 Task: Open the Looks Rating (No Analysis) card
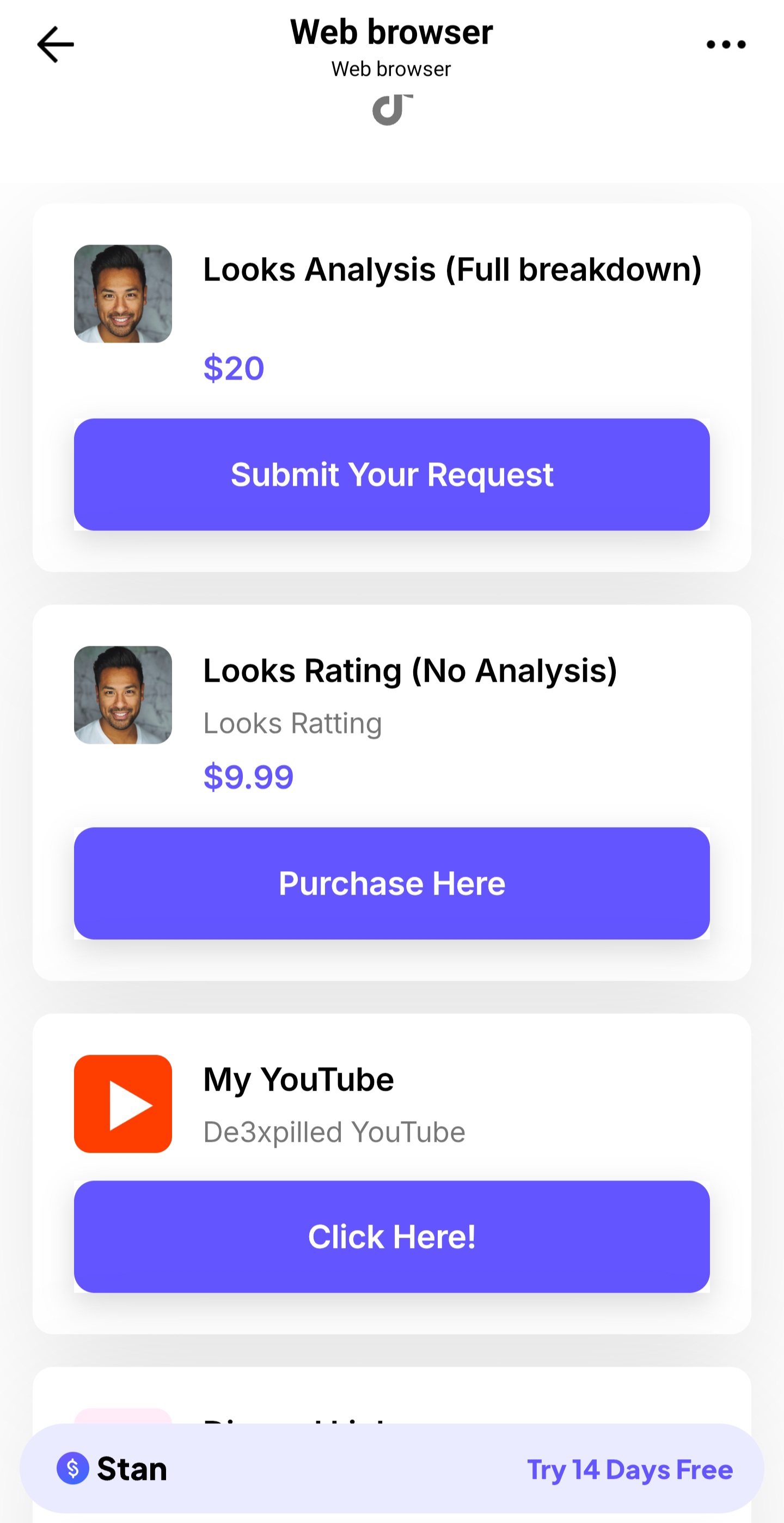410,671
